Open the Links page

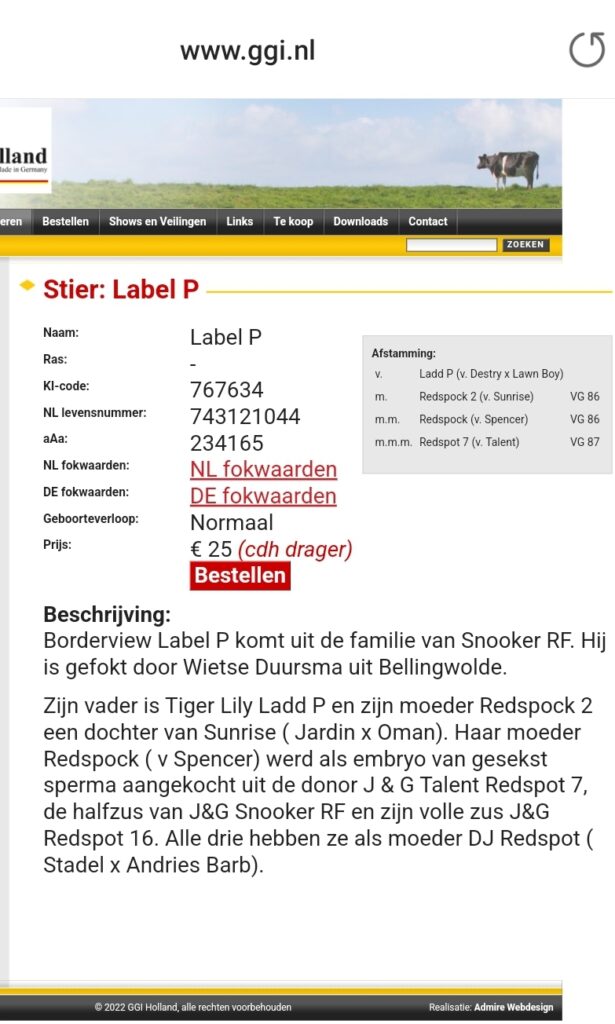[x=240, y=221]
